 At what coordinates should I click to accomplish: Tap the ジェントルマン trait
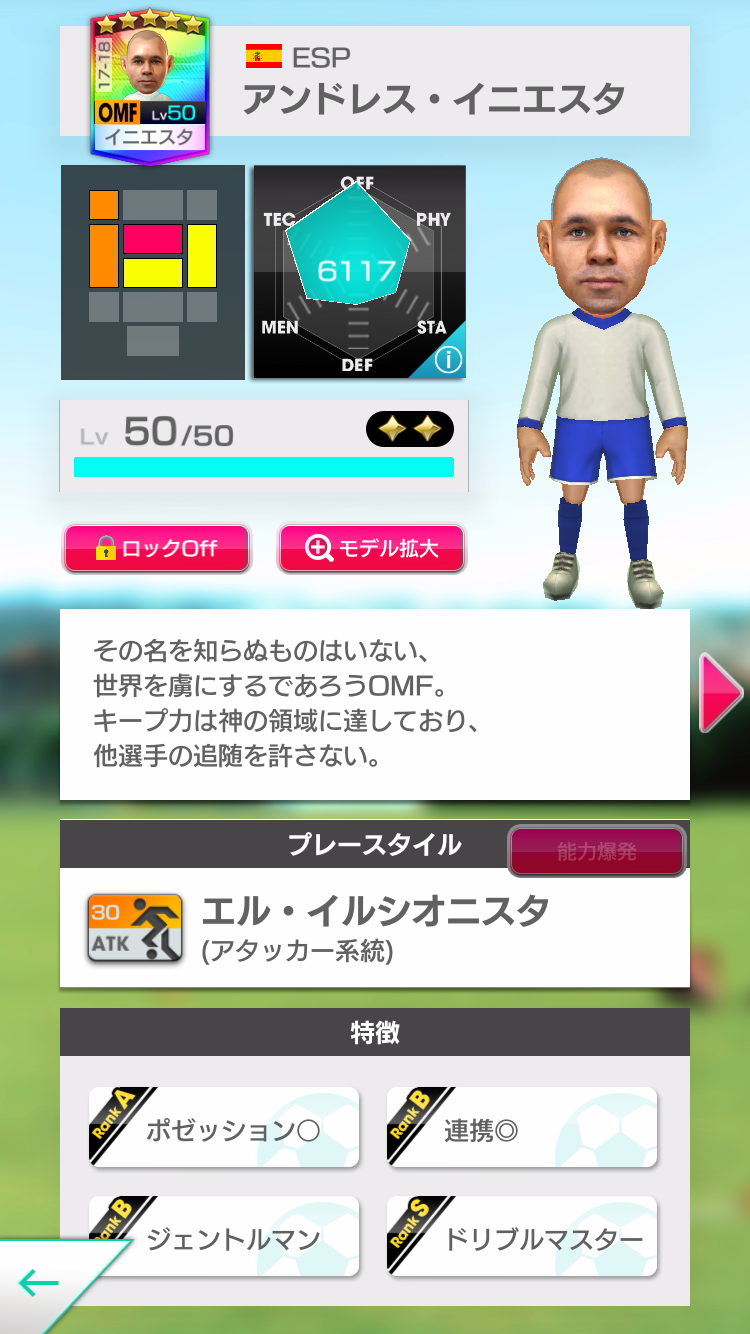tap(223, 1237)
